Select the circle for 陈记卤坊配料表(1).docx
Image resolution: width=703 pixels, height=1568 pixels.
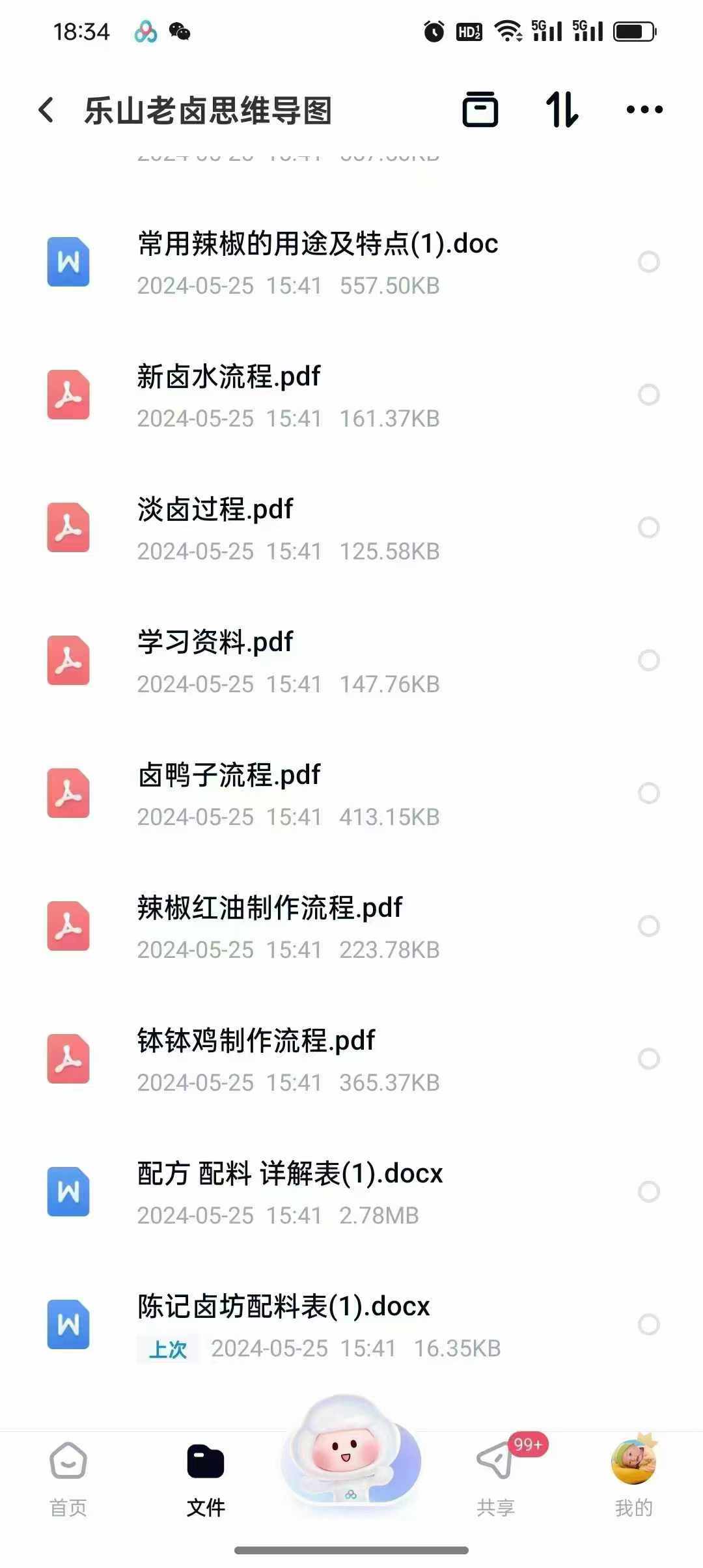pos(648,1324)
